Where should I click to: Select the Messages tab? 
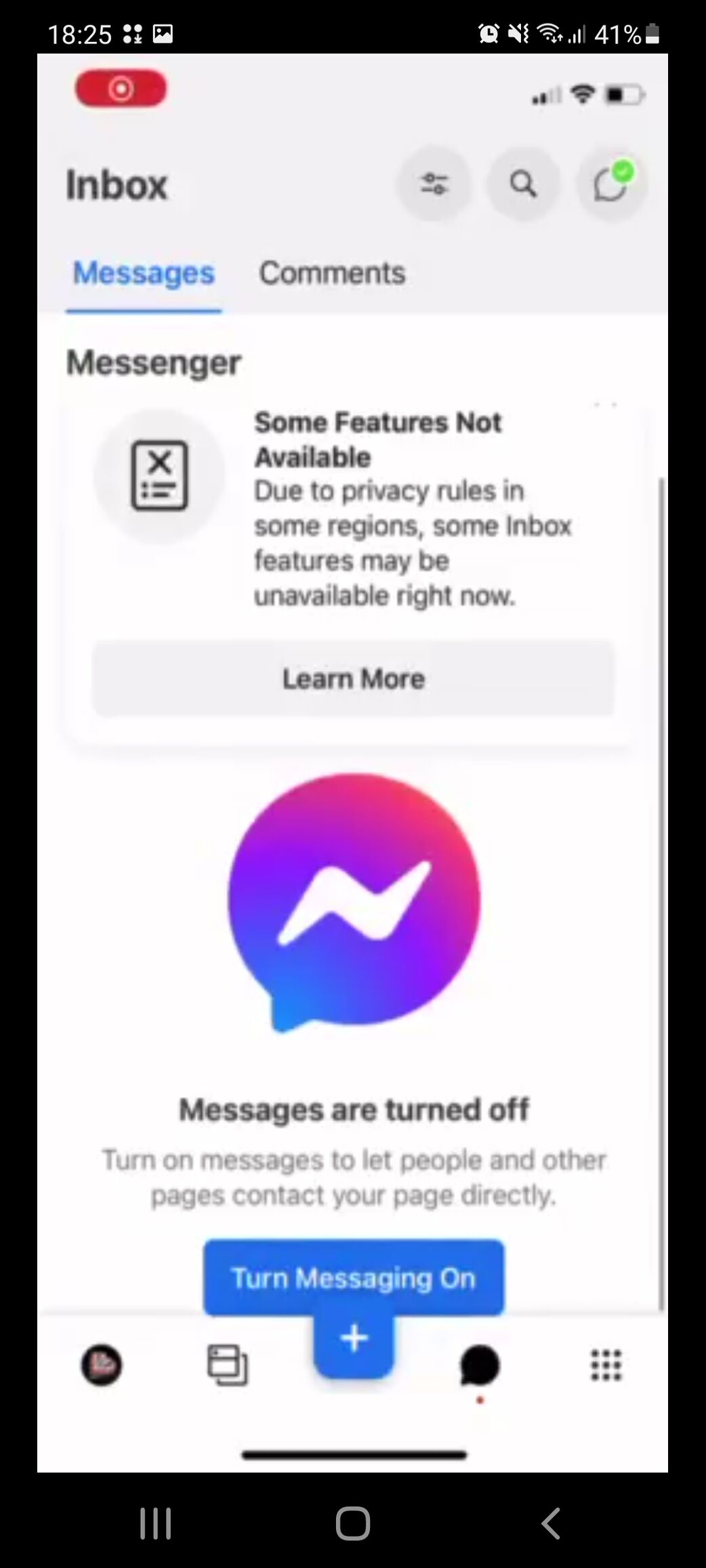pyautogui.click(x=144, y=273)
